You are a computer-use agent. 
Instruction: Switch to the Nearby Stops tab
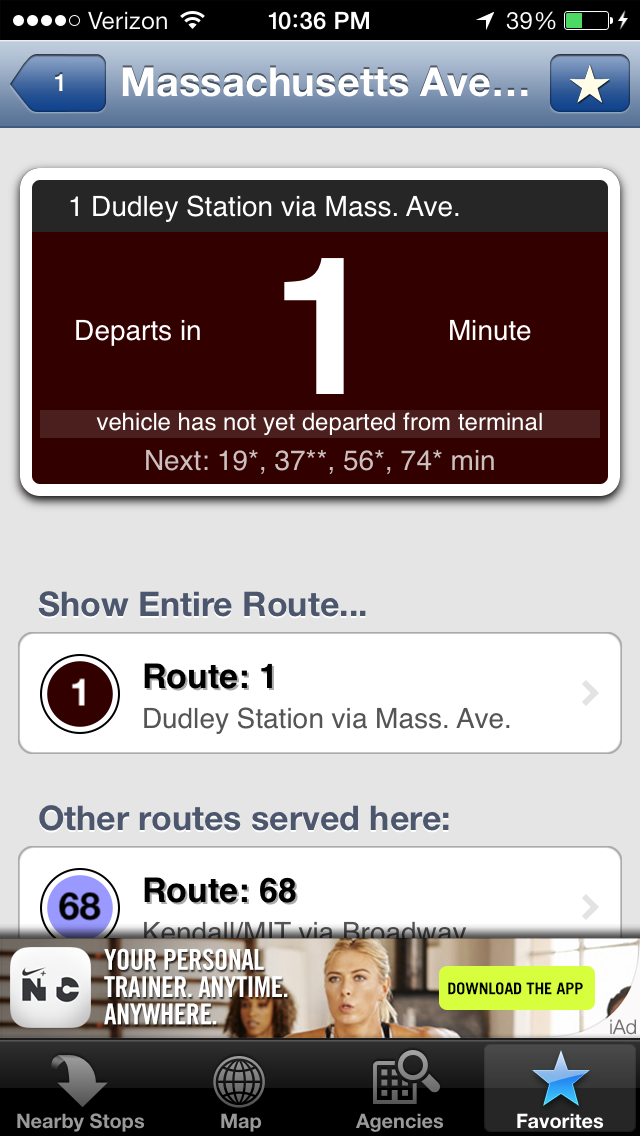[x=80, y=1090]
